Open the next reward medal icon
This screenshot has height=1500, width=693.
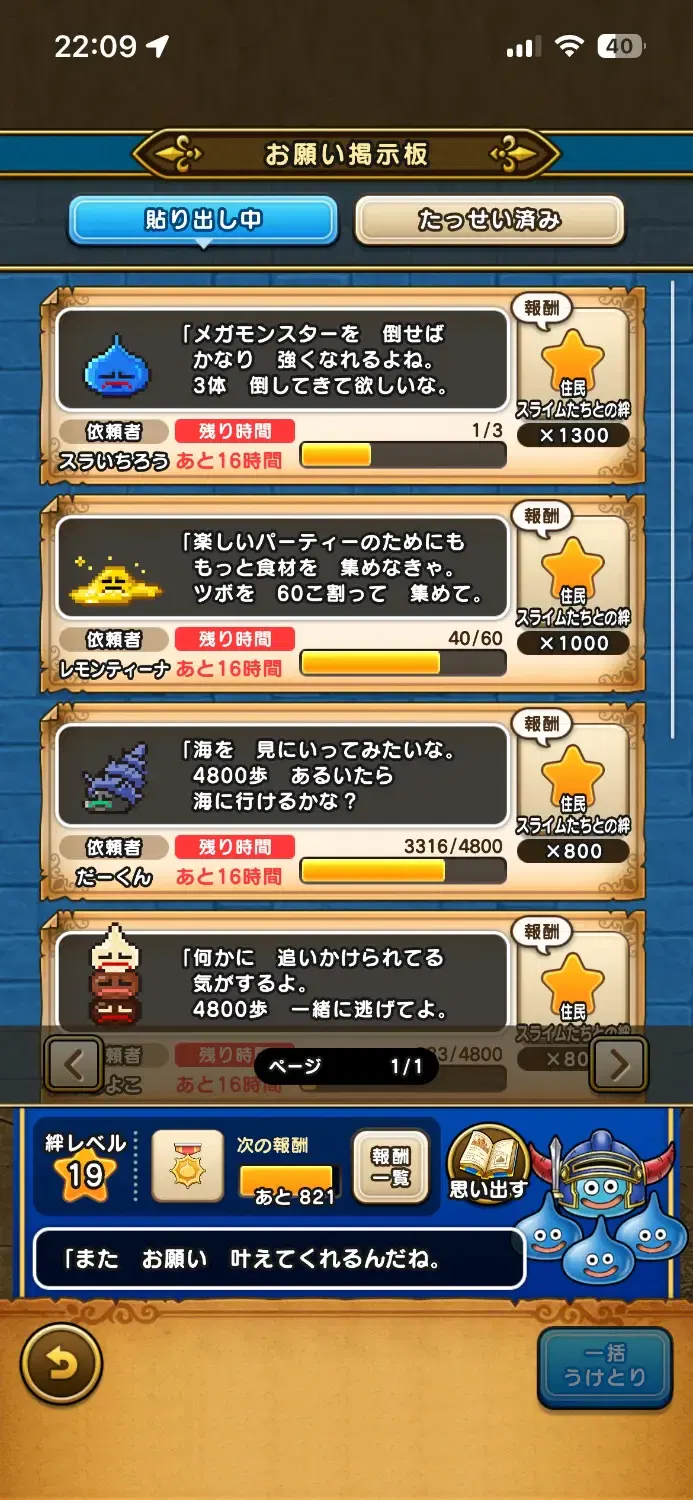(187, 1166)
